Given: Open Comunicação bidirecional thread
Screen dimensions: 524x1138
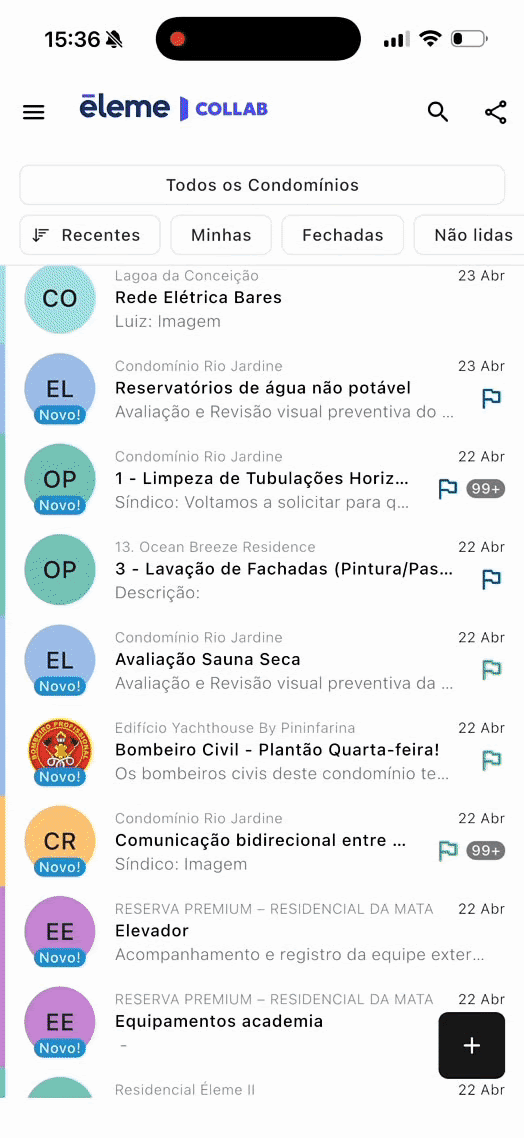Looking at the screenshot, I should [262, 841].
